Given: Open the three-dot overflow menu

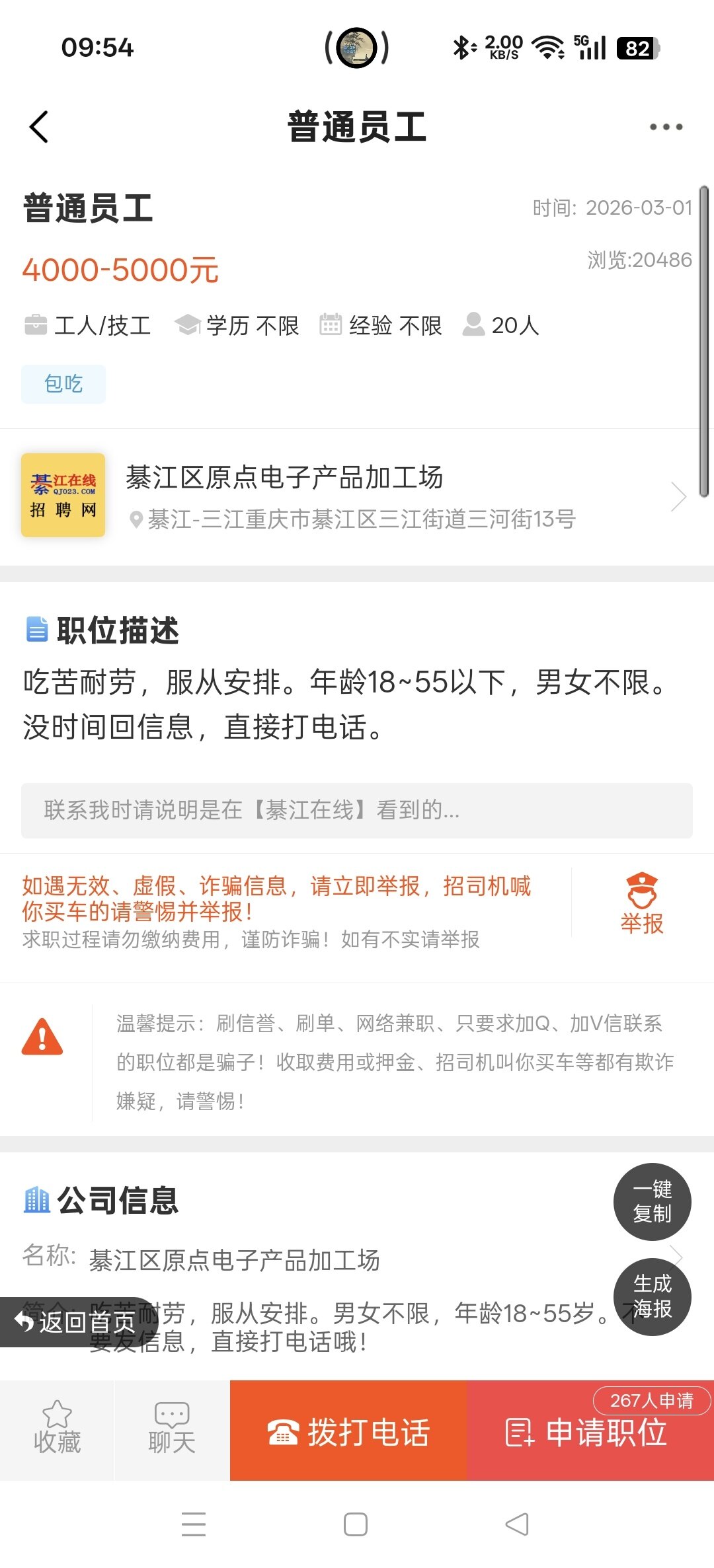Looking at the screenshot, I should pos(665,127).
